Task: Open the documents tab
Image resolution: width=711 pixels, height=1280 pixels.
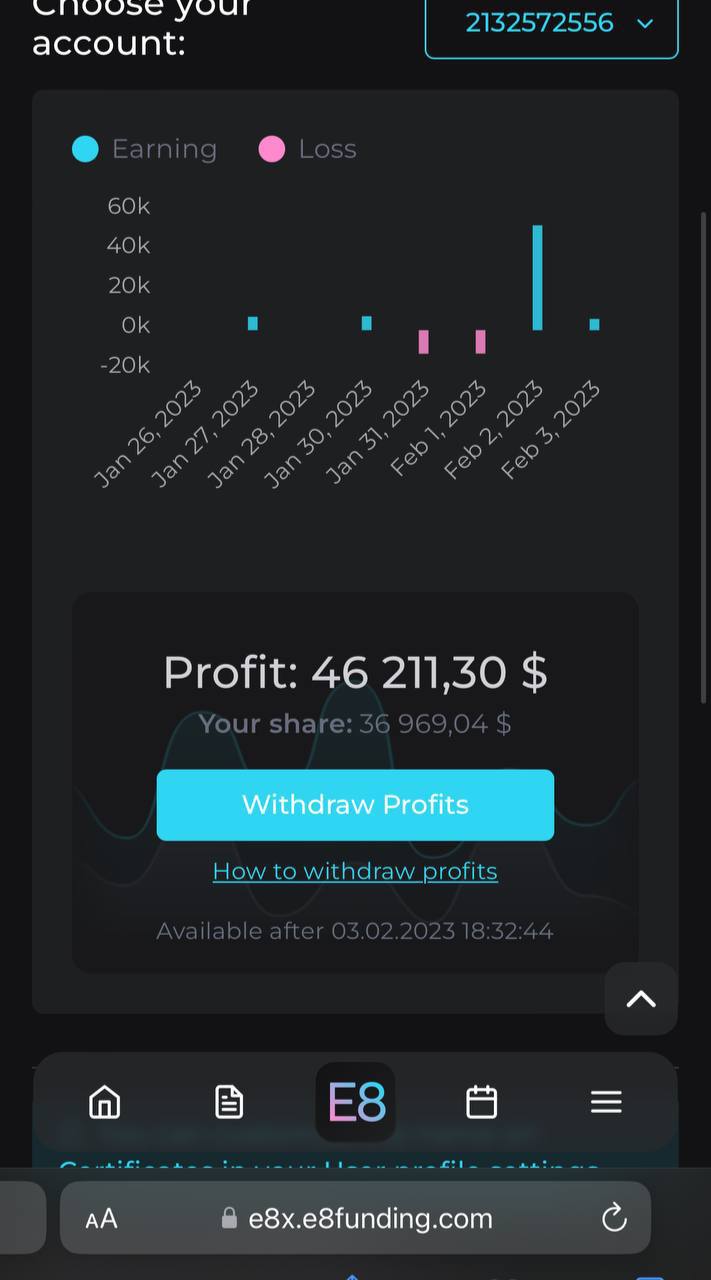Action: pyautogui.click(x=229, y=1102)
